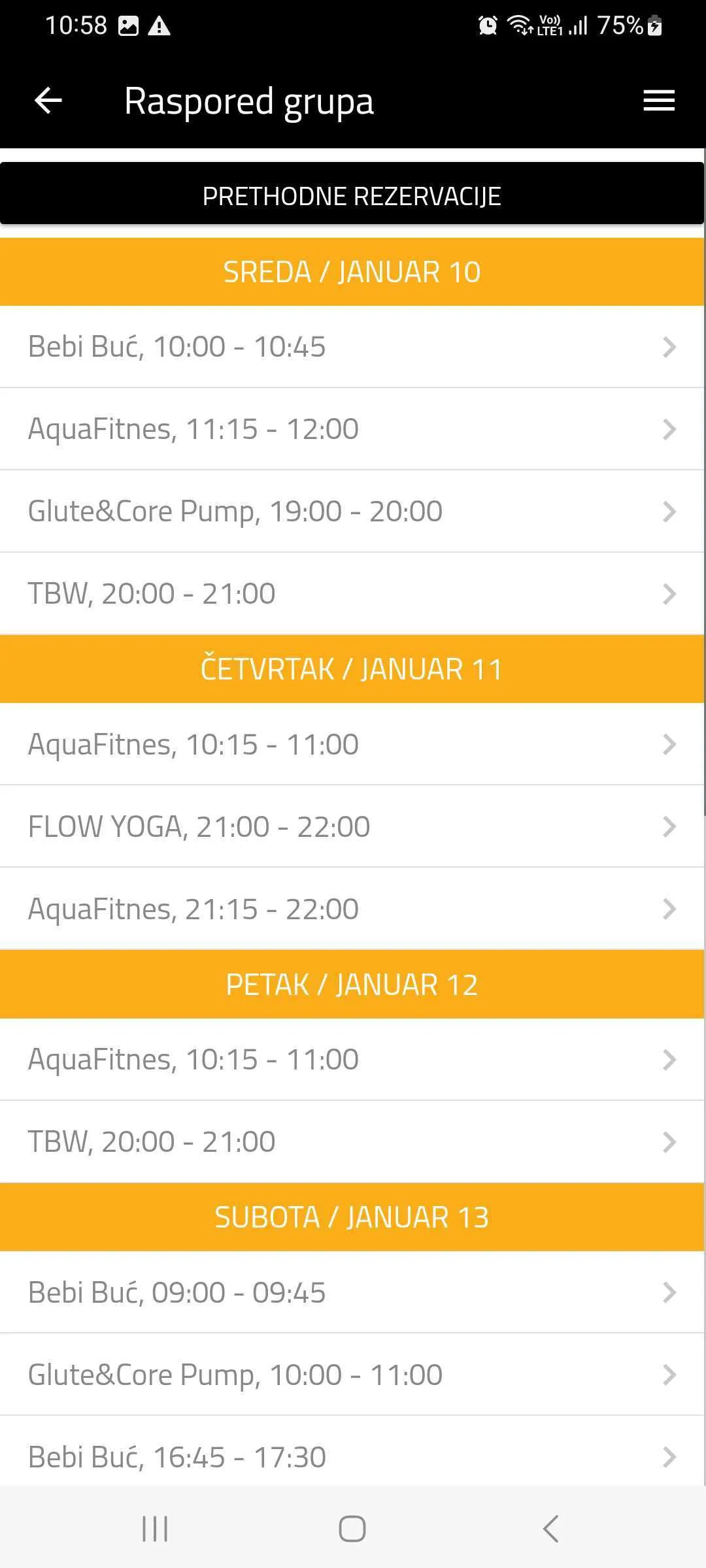The height and width of the screenshot is (1568, 706).
Task: Open TBW 20:00 - 21:00 on Petak, Januar 12
Action: (352, 1142)
